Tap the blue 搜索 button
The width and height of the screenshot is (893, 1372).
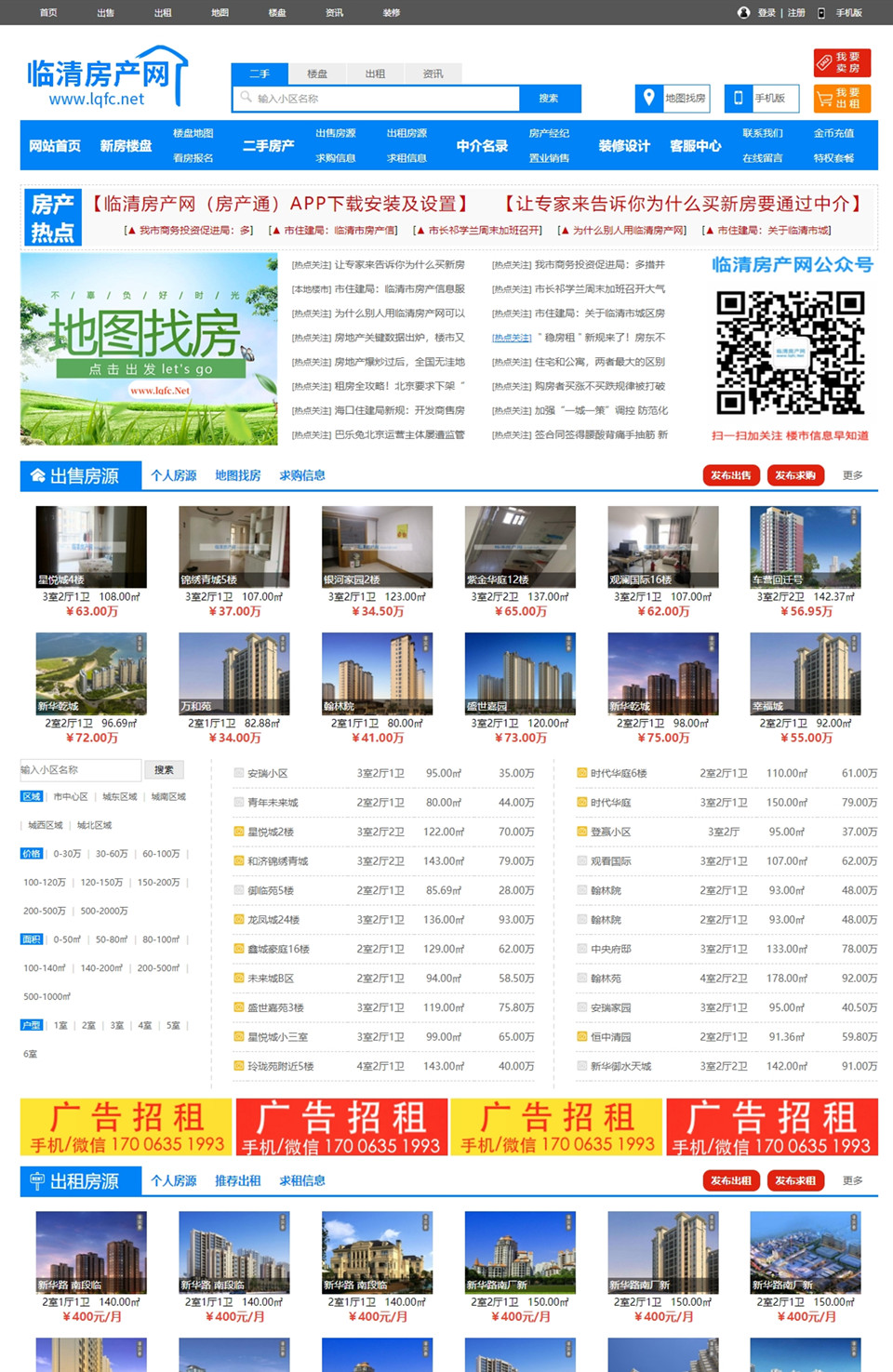pyautogui.click(x=549, y=98)
